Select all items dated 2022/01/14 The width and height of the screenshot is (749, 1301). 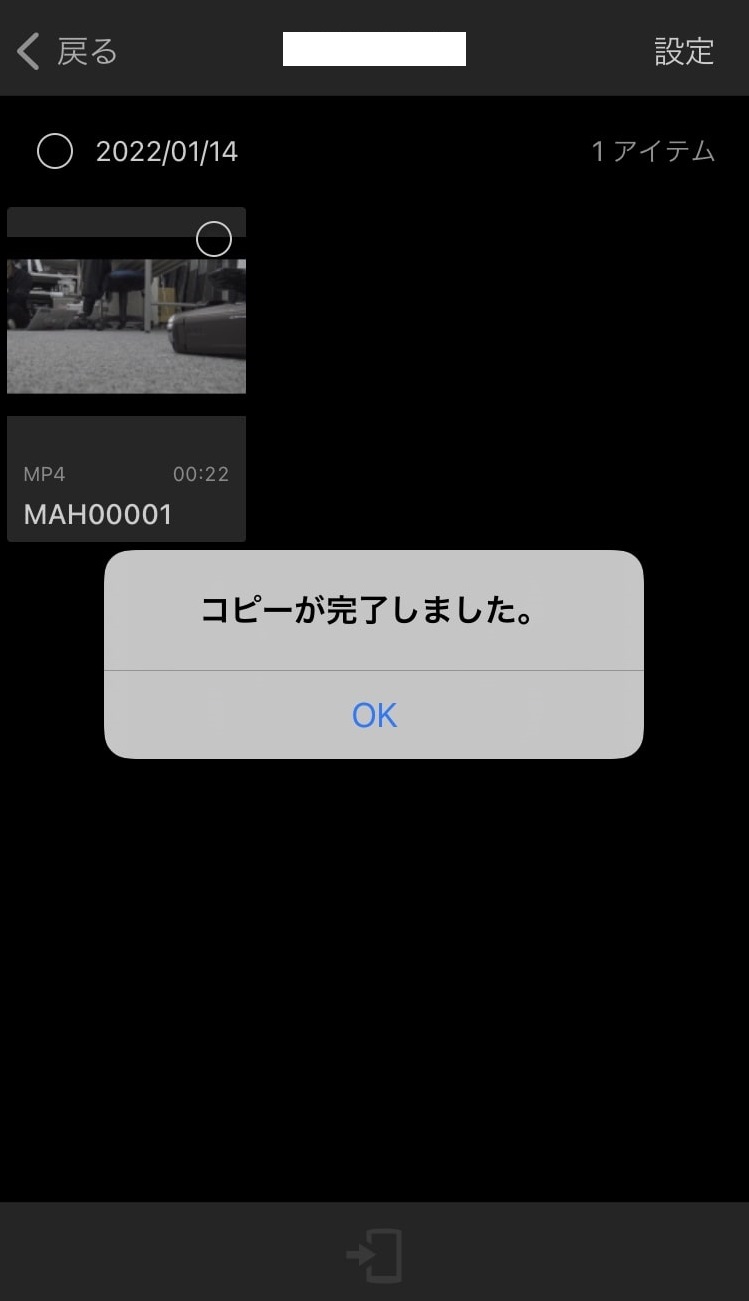click(55, 151)
